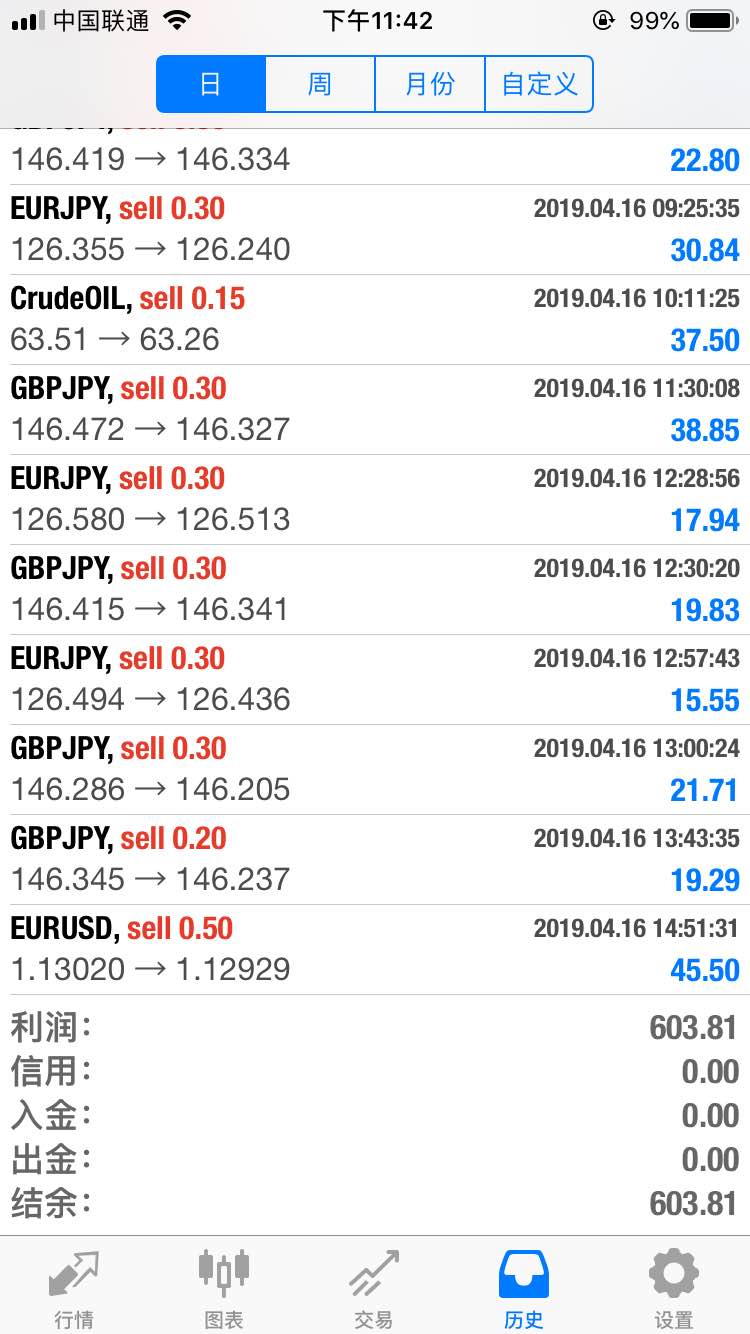Open the EURJPY trade at 12:57:43
Image resolution: width=750 pixels, height=1334 pixels.
pos(375,680)
